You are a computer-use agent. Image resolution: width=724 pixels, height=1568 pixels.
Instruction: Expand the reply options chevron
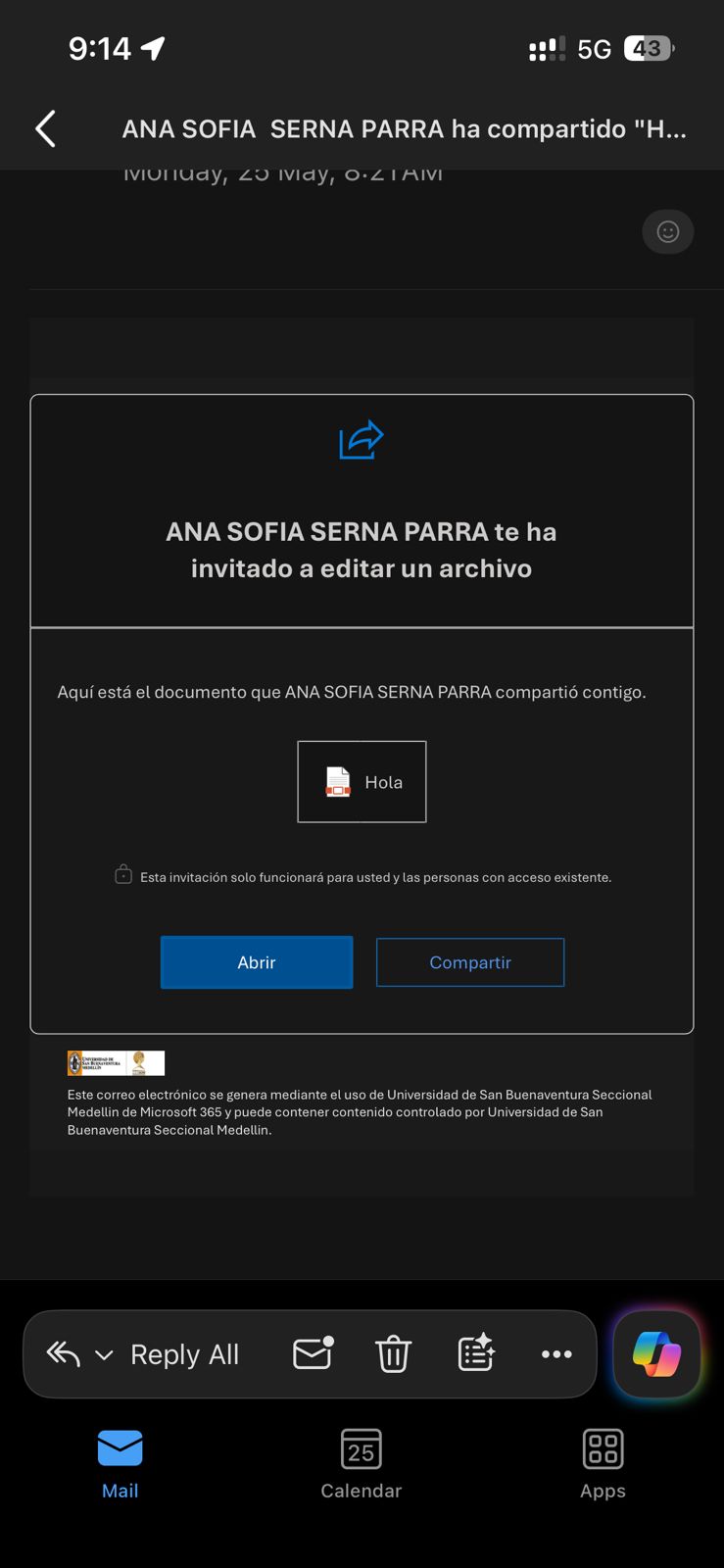click(x=104, y=1355)
